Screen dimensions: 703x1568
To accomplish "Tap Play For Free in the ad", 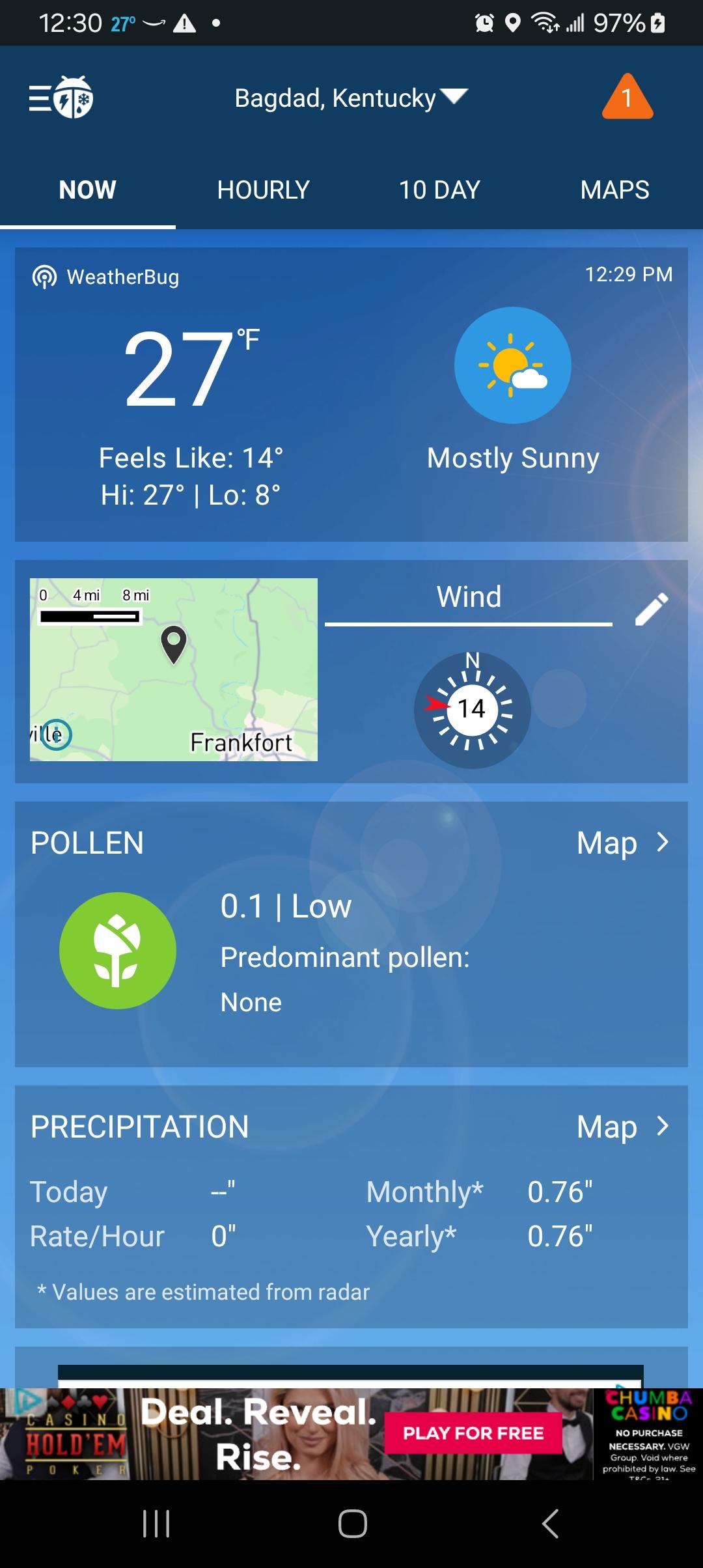I will [473, 1433].
